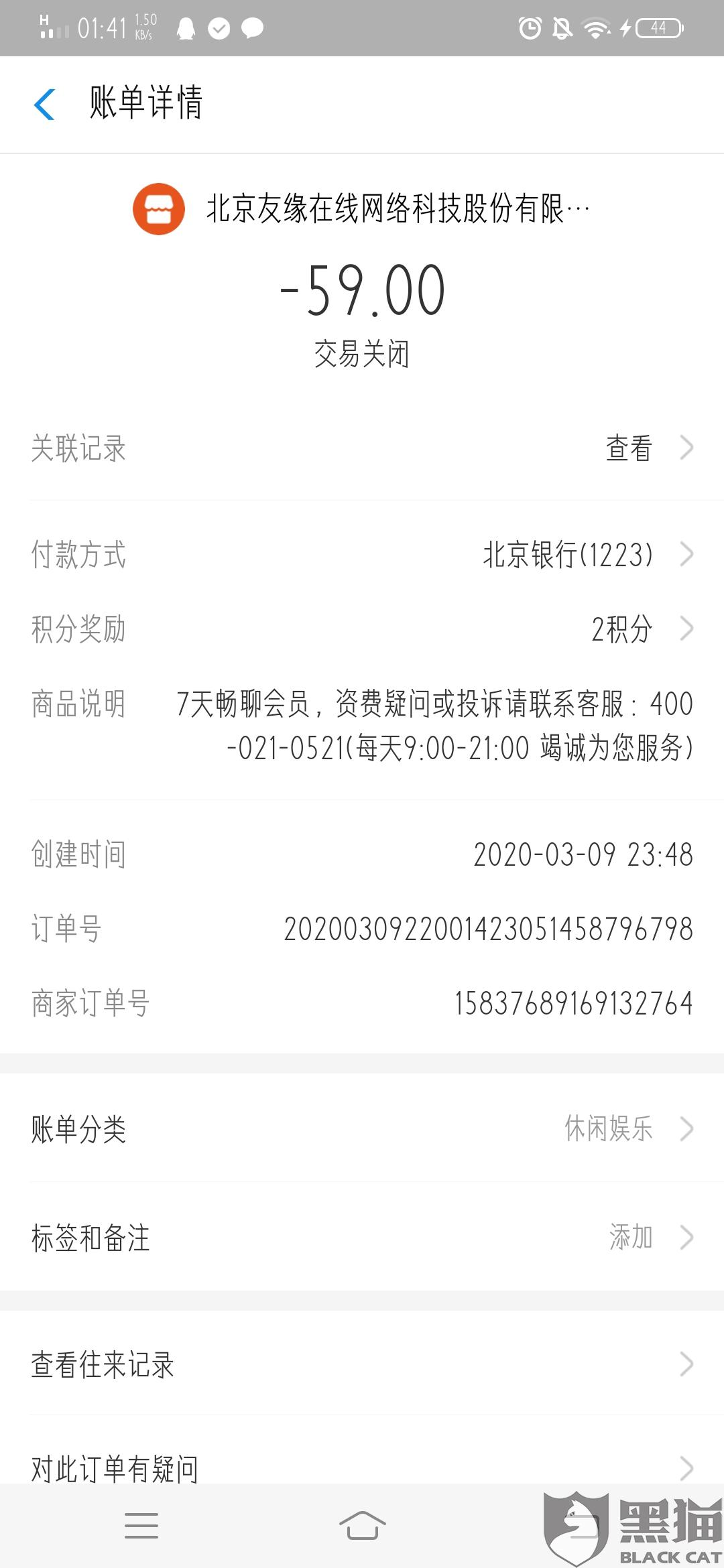Tap 添加 to add tags and notes
724x1568 pixels.
tap(629, 1237)
